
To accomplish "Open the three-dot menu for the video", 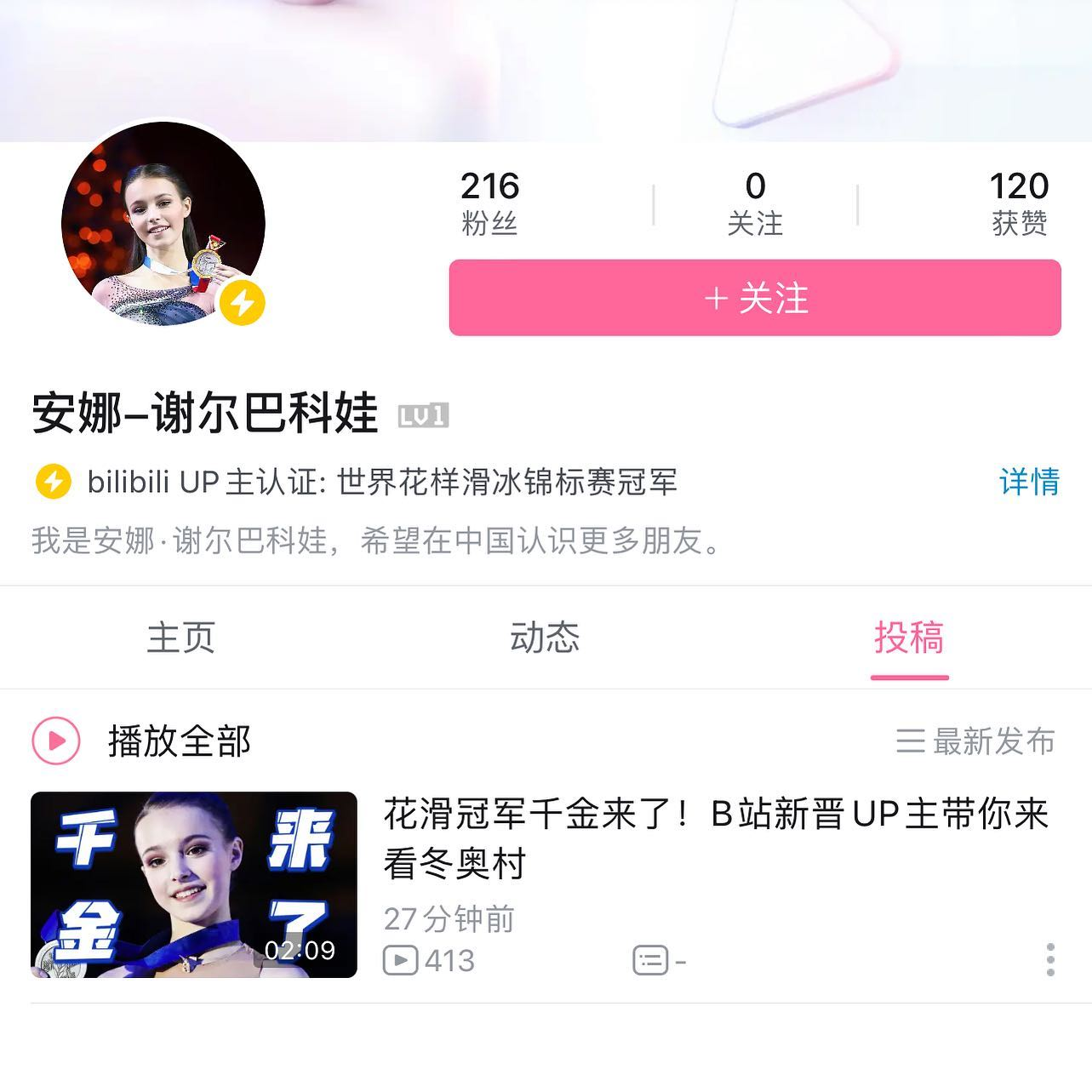I will click(1050, 960).
